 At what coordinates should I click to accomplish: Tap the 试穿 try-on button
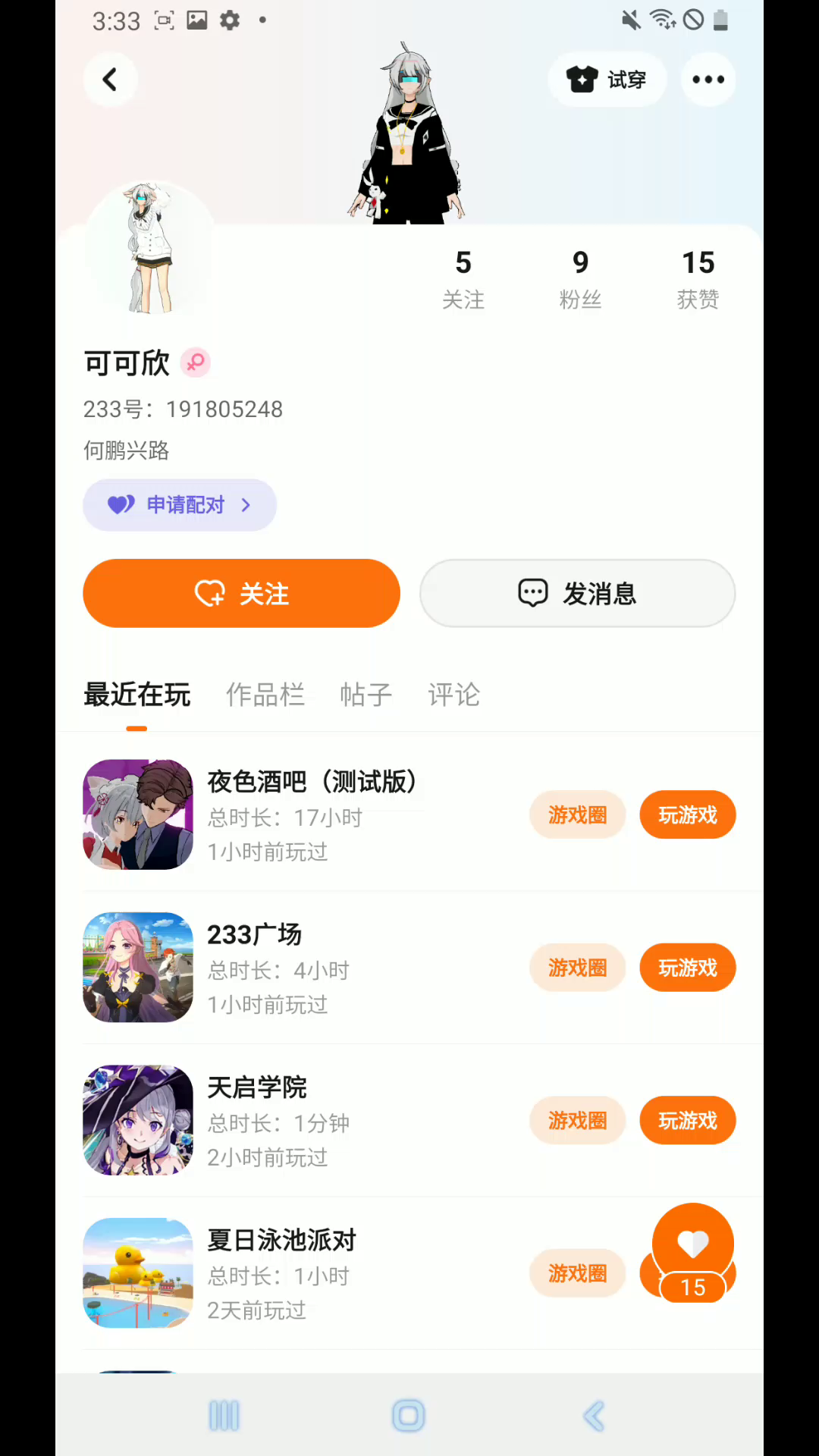(x=607, y=80)
